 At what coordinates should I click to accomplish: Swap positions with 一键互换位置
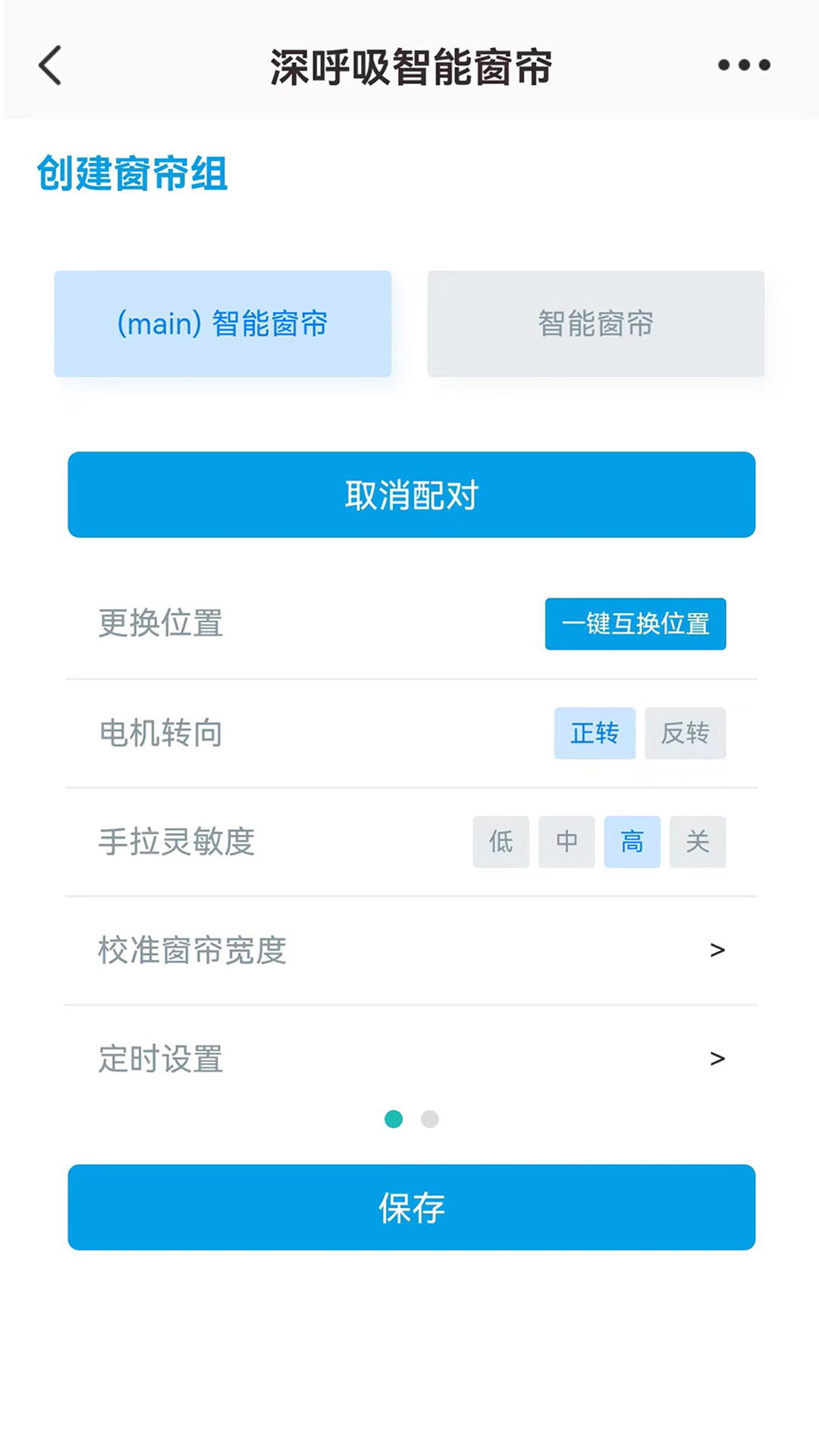635,623
